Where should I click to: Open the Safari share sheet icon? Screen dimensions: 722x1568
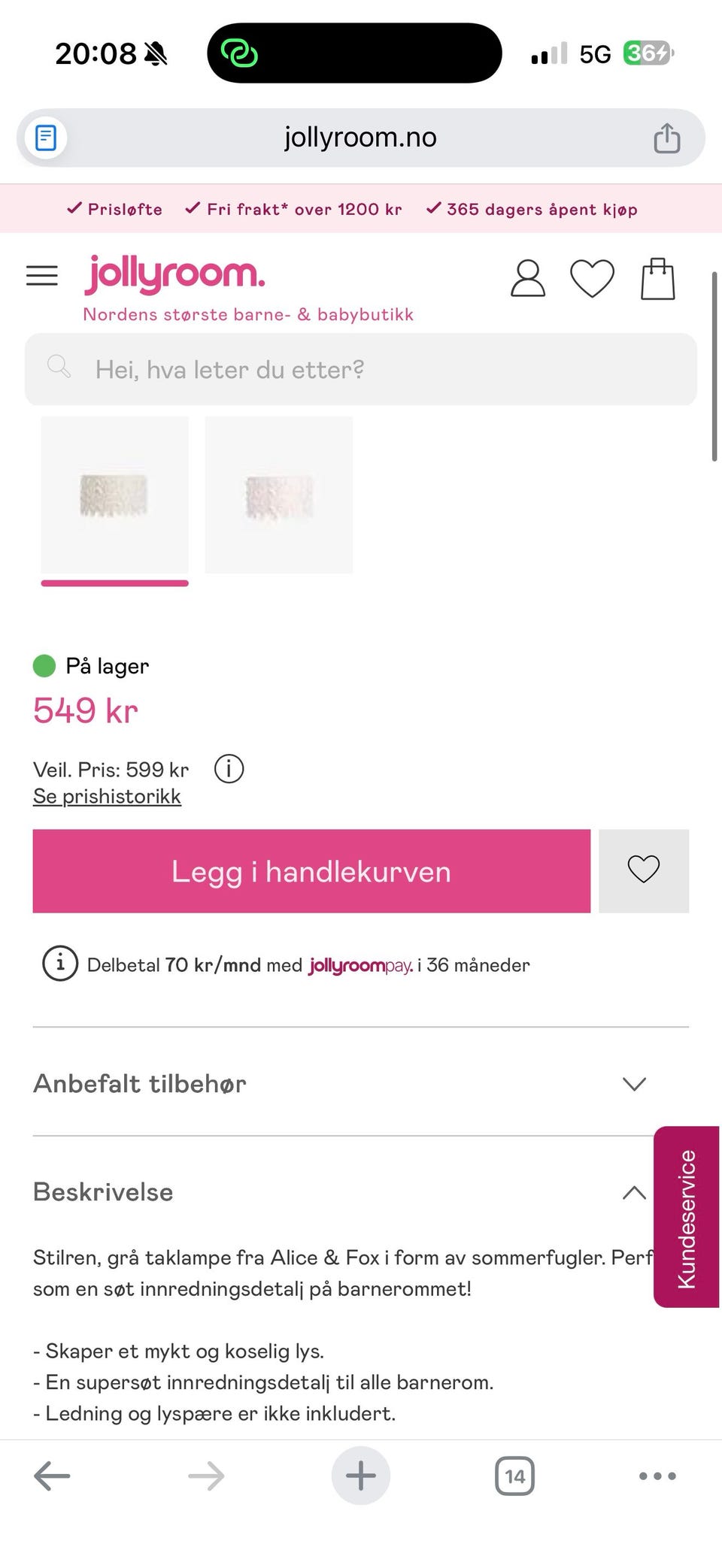pos(666,137)
